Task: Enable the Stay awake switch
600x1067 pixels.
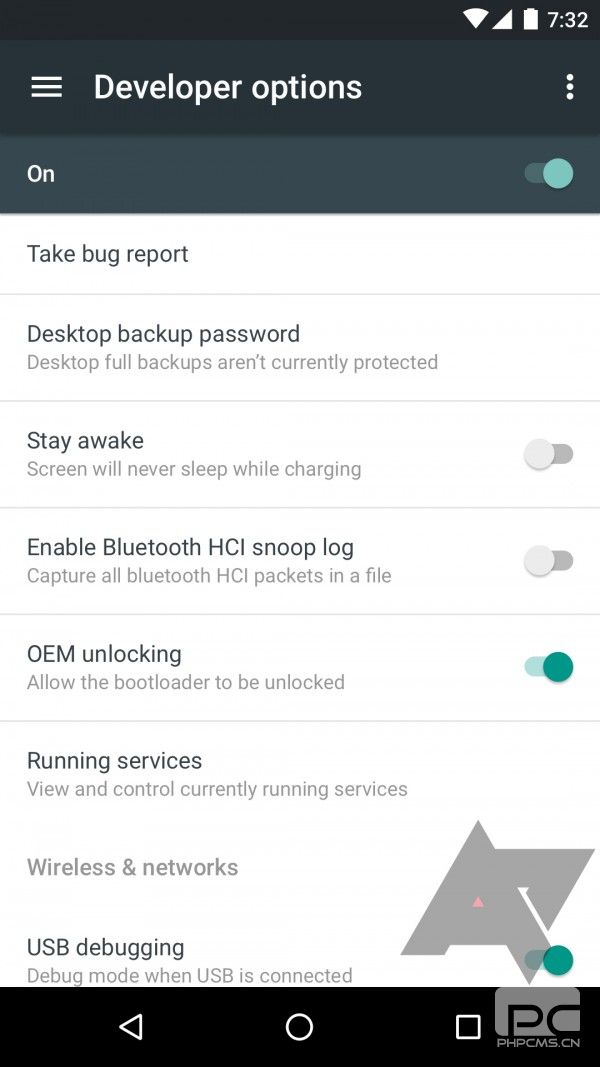Action: coord(549,454)
